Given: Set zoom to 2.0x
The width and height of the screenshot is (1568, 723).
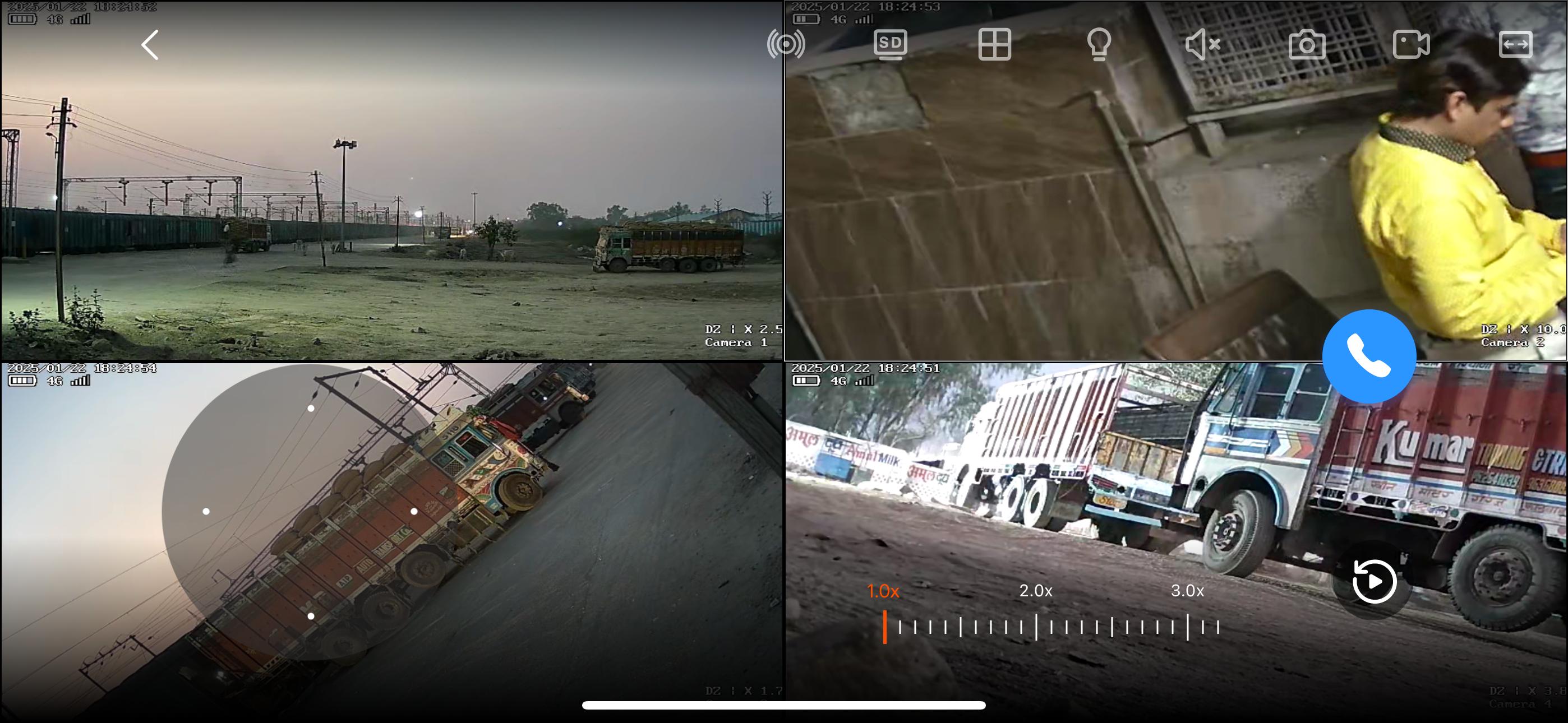Looking at the screenshot, I should point(1035,591).
